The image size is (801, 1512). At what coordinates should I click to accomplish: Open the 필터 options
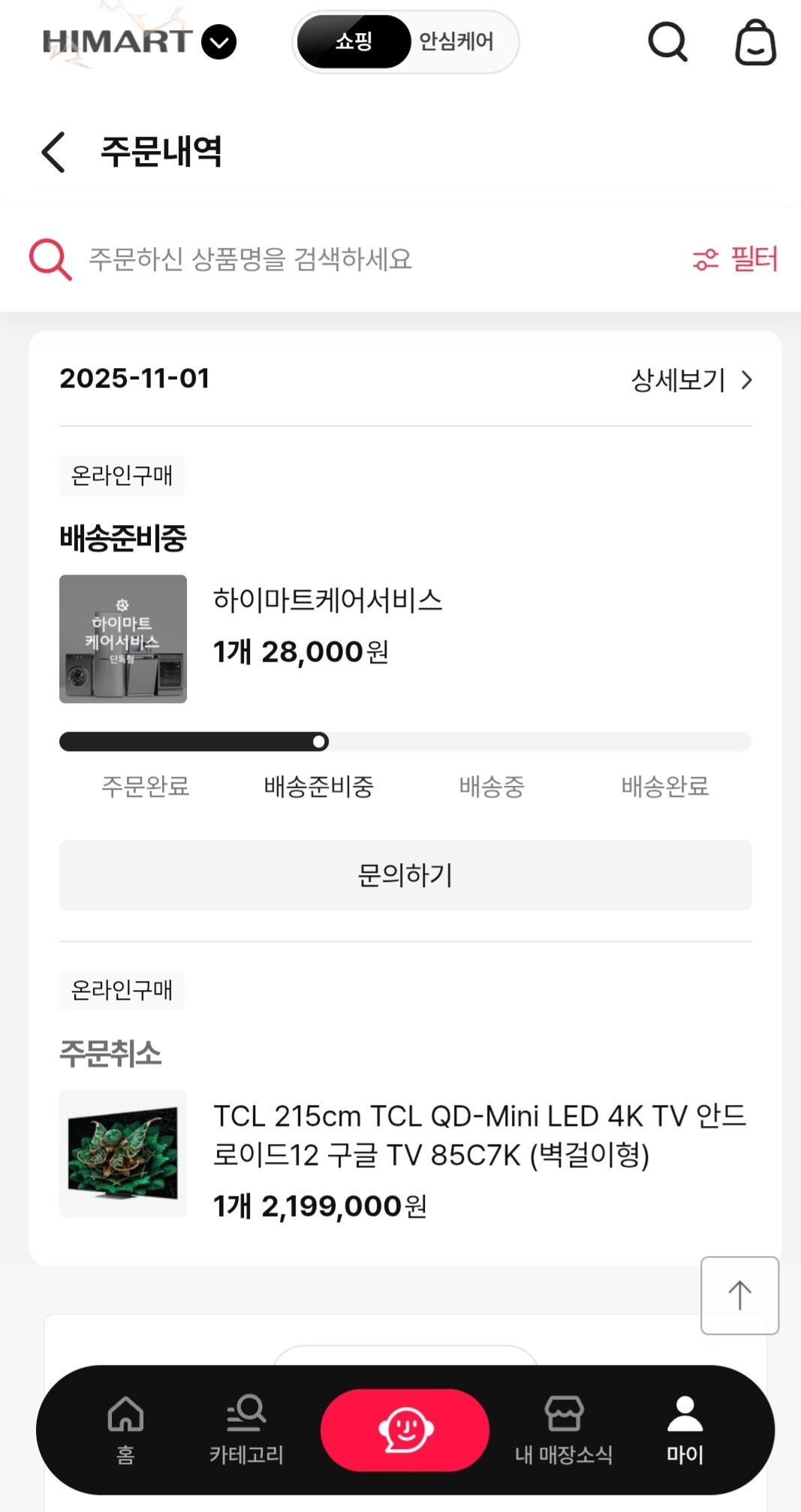(x=735, y=259)
